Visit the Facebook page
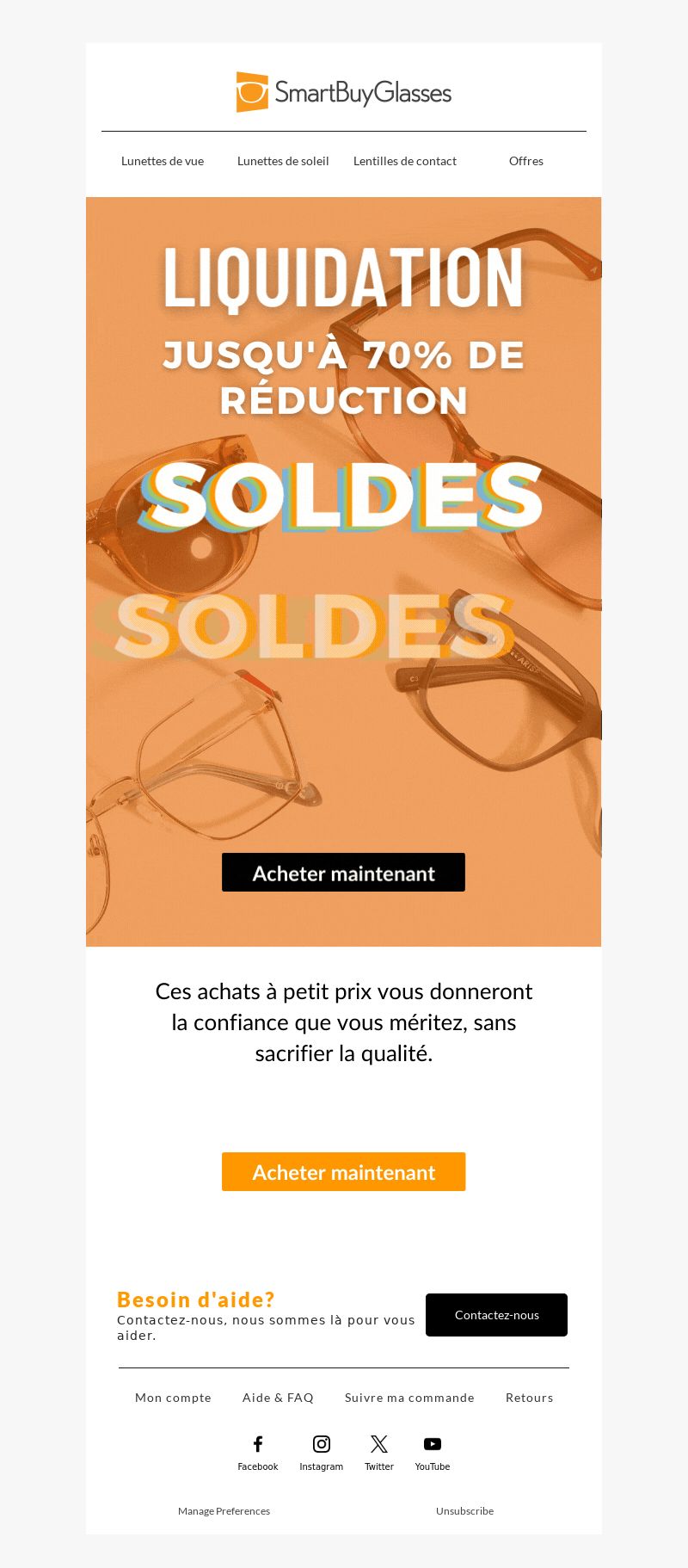The width and height of the screenshot is (688, 1568). click(258, 1453)
